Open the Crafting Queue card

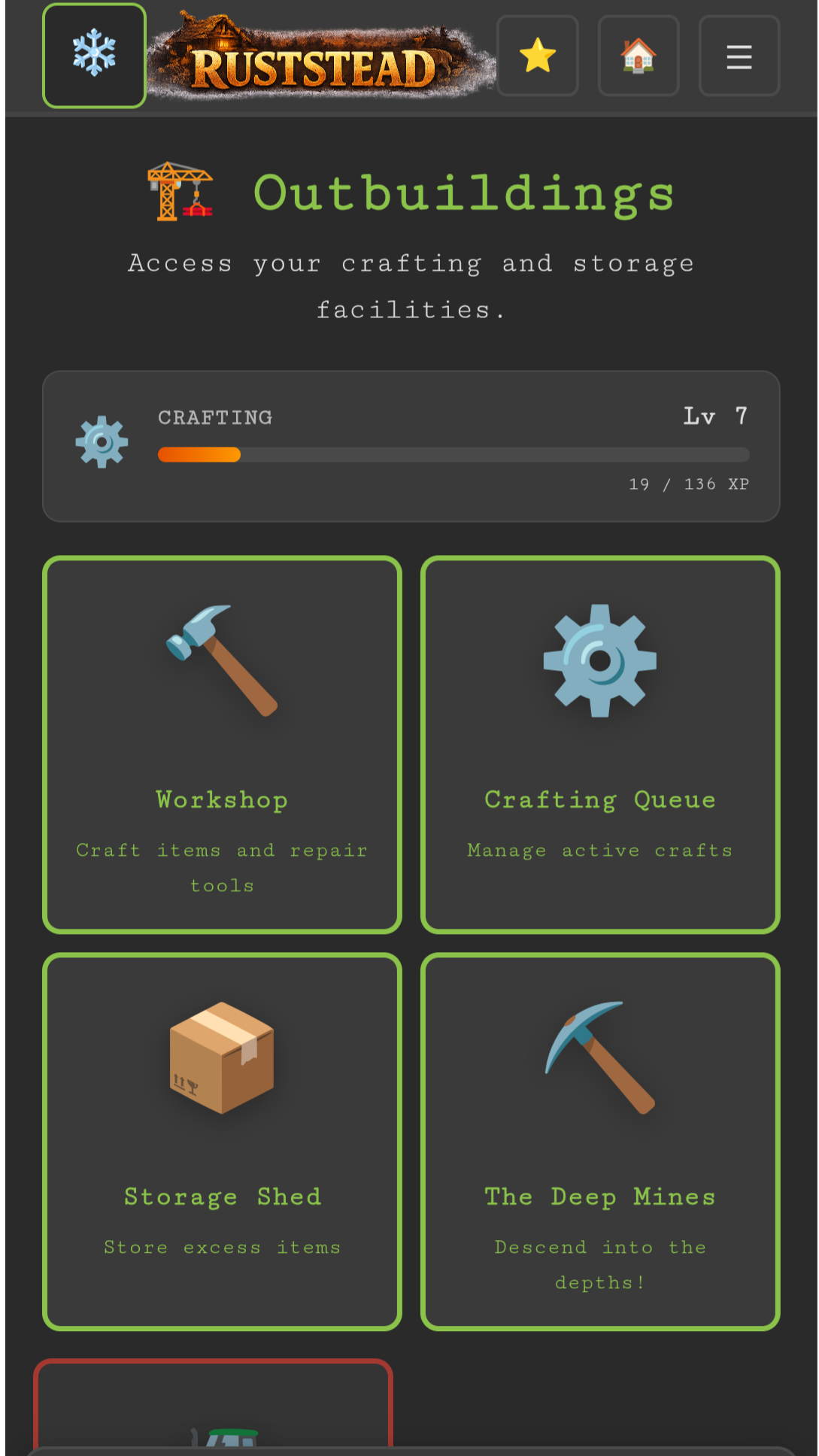point(600,745)
